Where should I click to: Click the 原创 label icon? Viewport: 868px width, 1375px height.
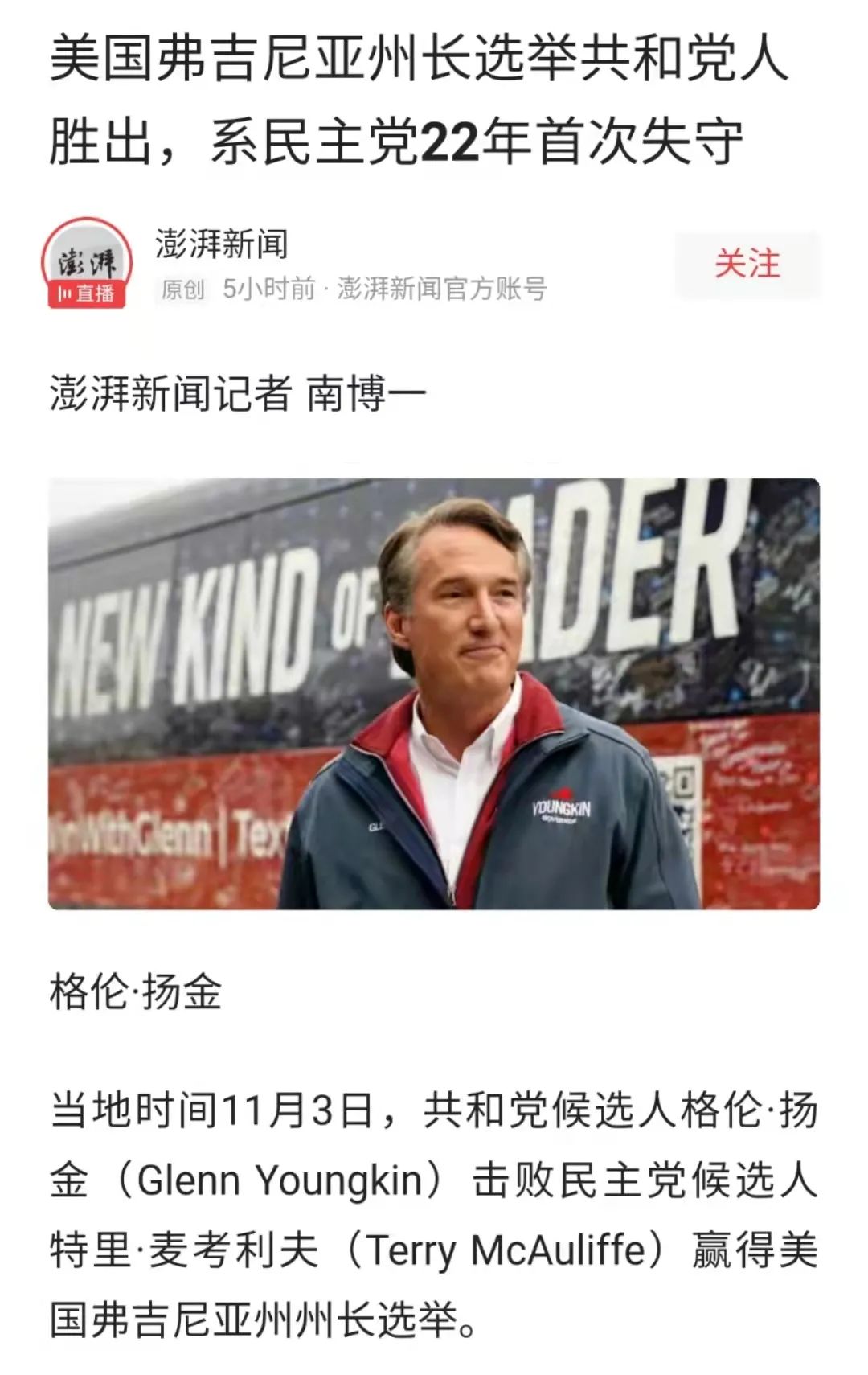click(x=182, y=292)
